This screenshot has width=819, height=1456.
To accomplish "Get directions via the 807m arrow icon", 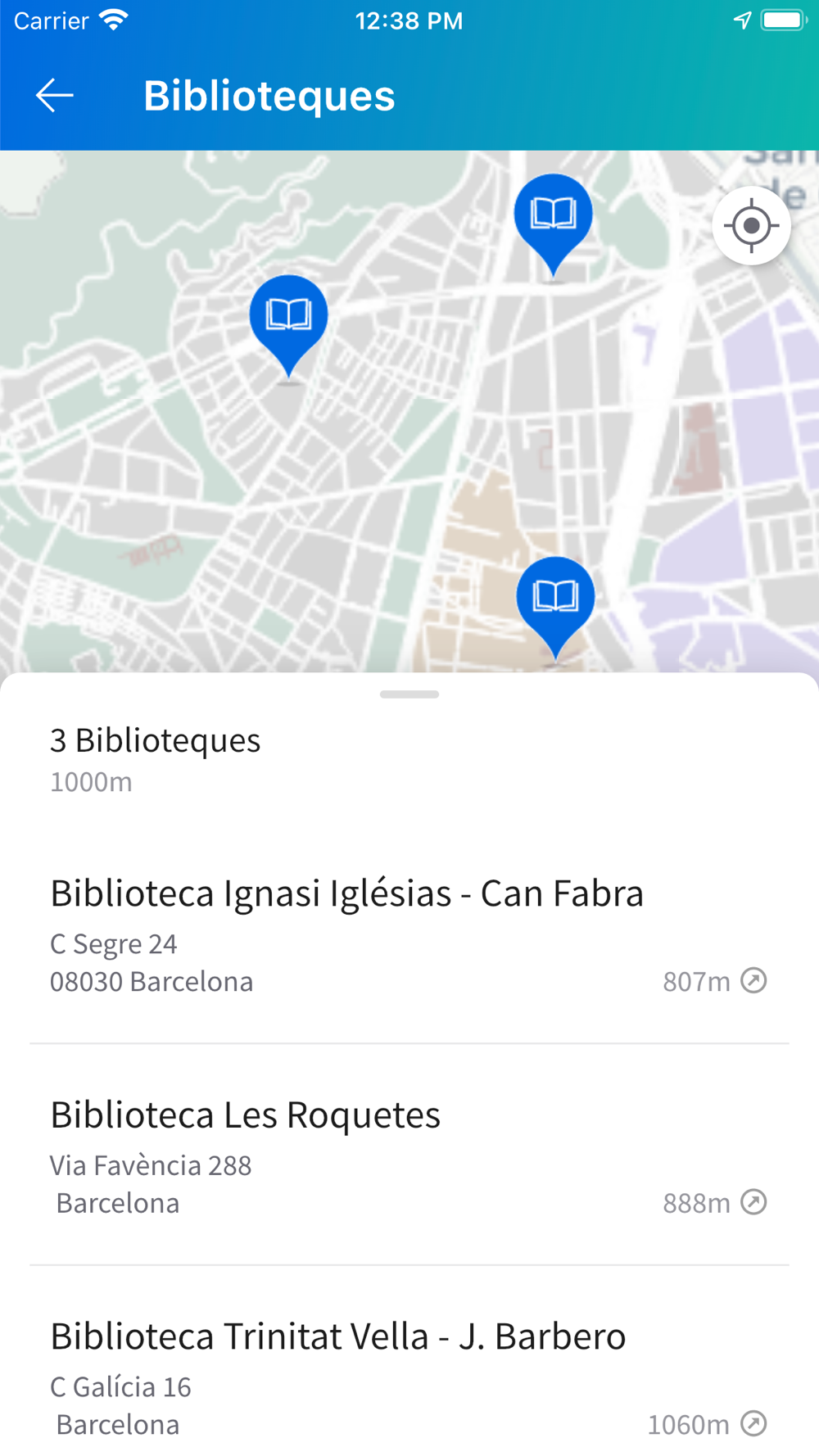I will pyautogui.click(x=753, y=980).
